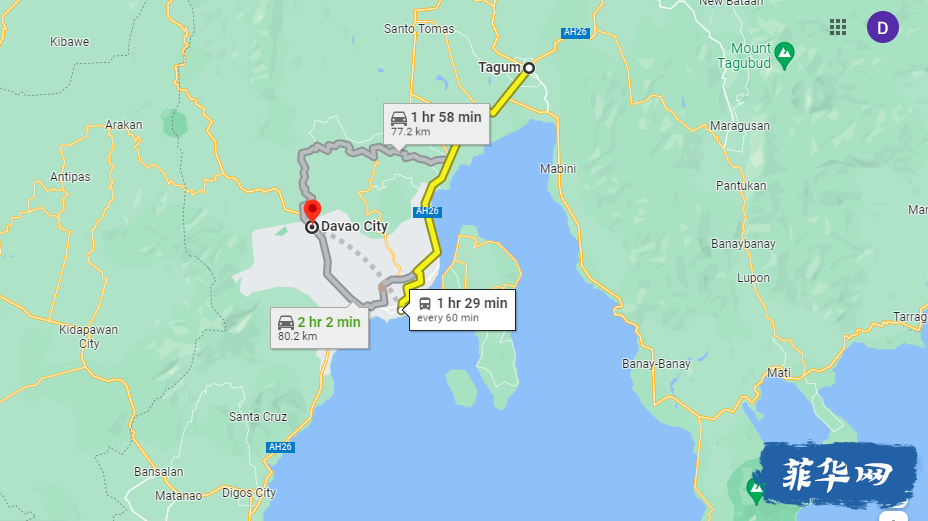The width and height of the screenshot is (928, 521).
Task: Open the Mount Tagubud place marker
Action: 785,51
